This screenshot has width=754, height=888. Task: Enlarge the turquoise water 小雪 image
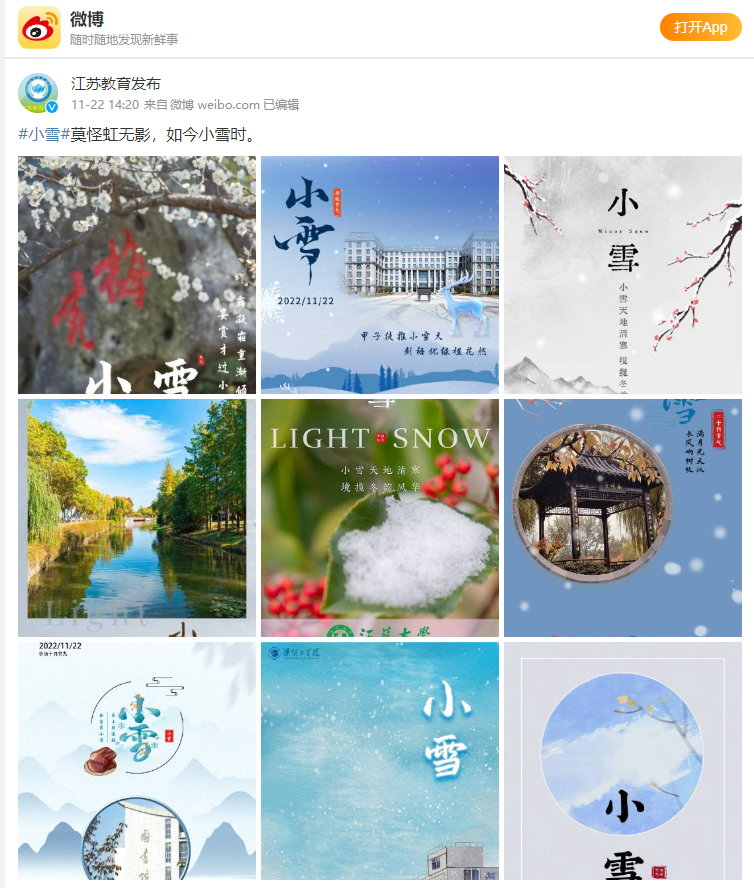tap(380, 761)
